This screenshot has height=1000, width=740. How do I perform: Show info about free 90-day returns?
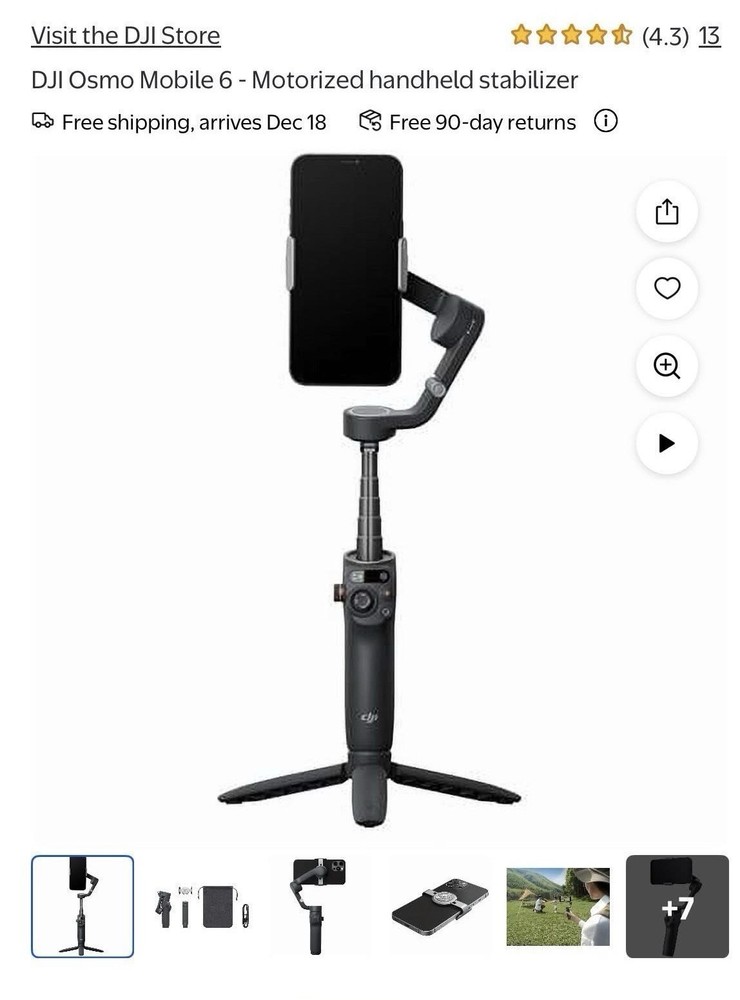pyautogui.click(x=605, y=122)
